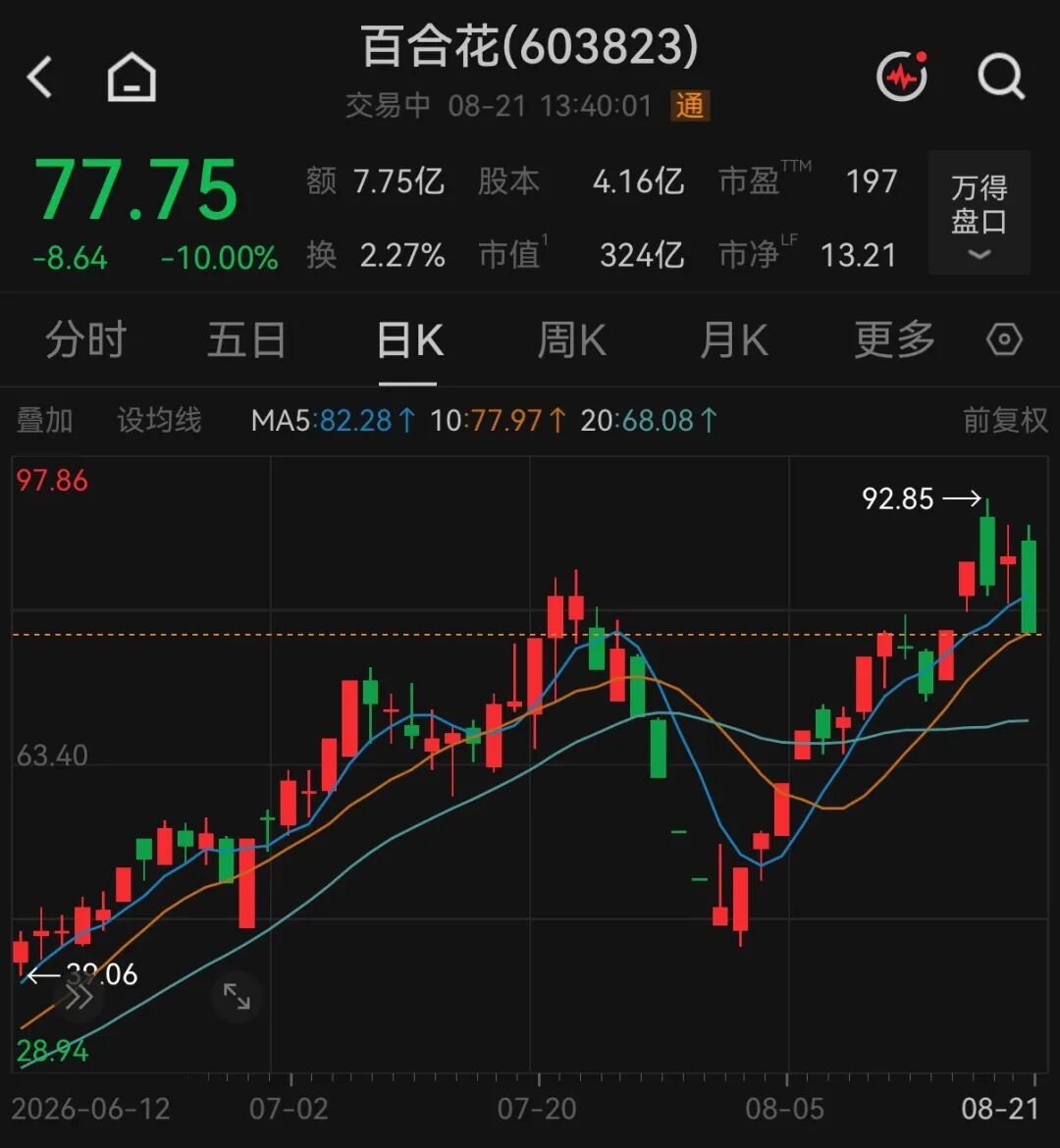The image size is (1060, 1148).
Task: Change the 前复权 adjustment mode
Action: [x=1004, y=421]
